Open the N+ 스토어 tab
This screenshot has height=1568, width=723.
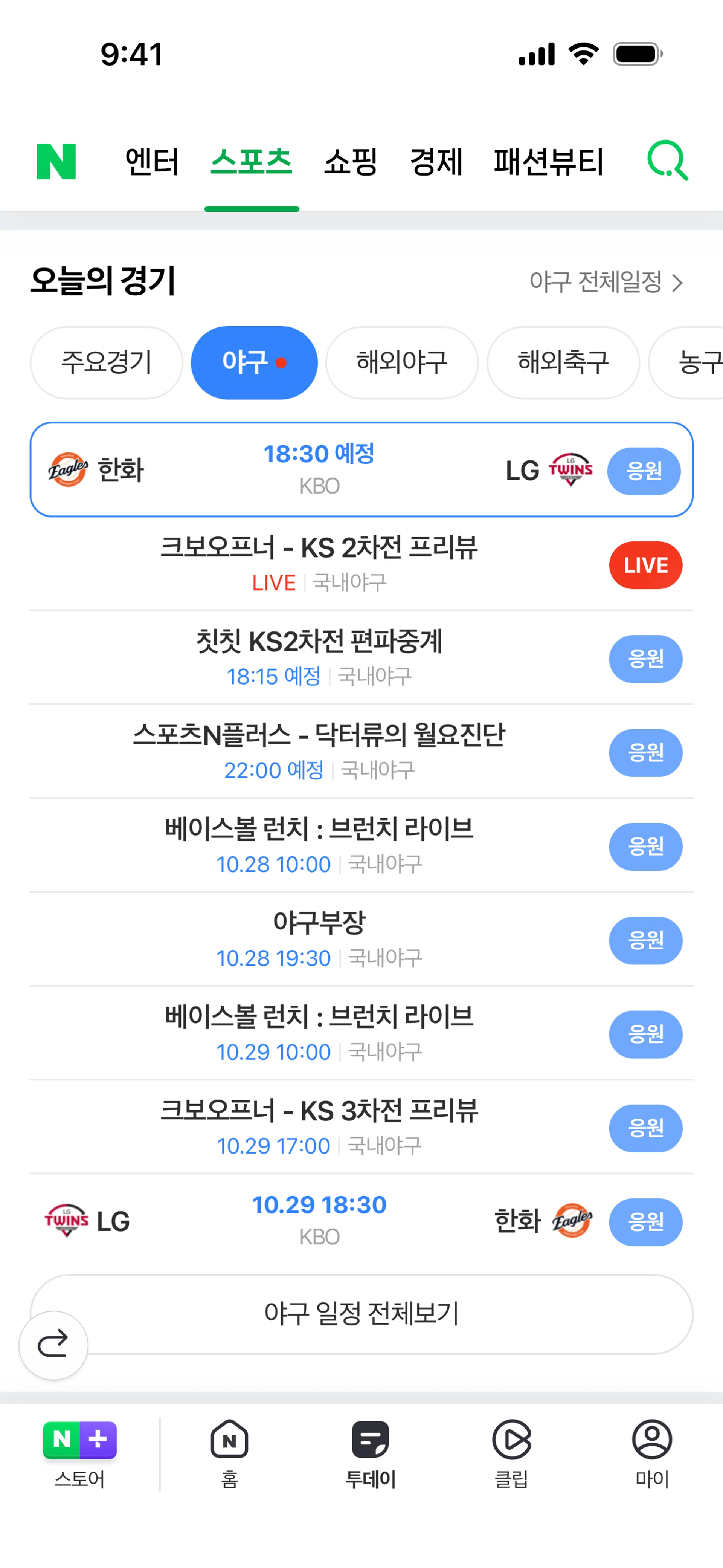(x=80, y=1454)
